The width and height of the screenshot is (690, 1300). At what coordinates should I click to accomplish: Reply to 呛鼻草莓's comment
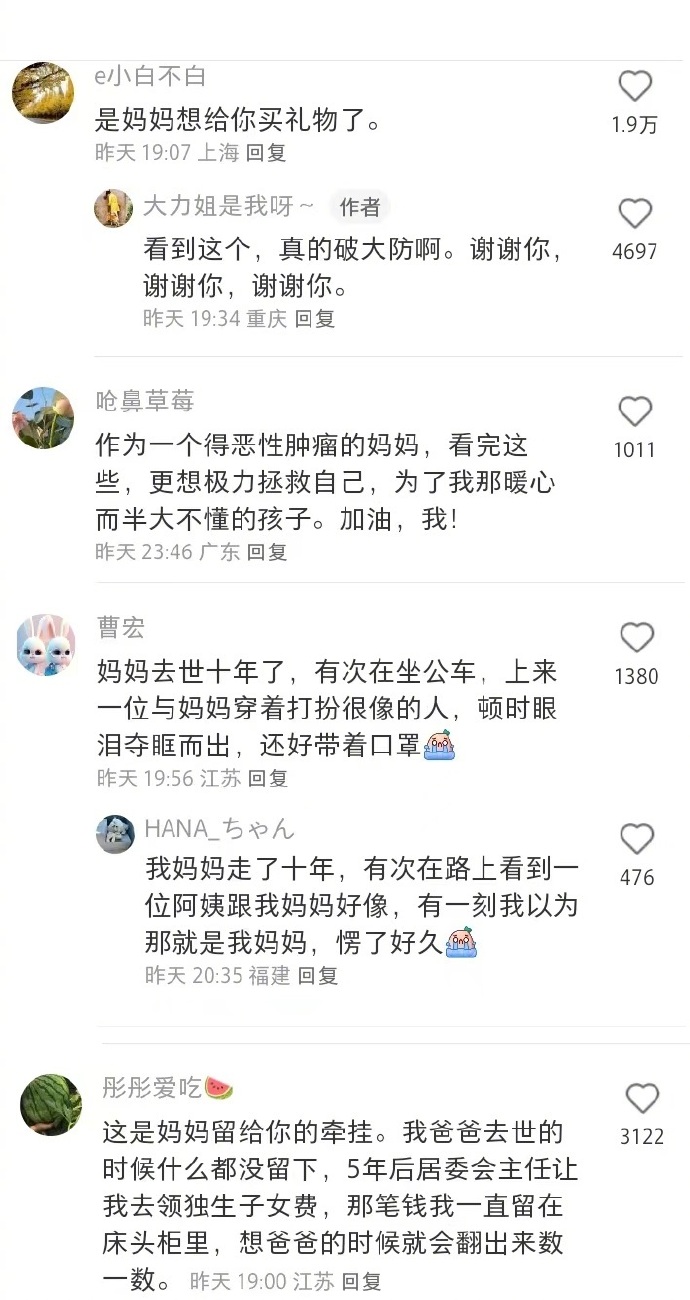pos(267,552)
